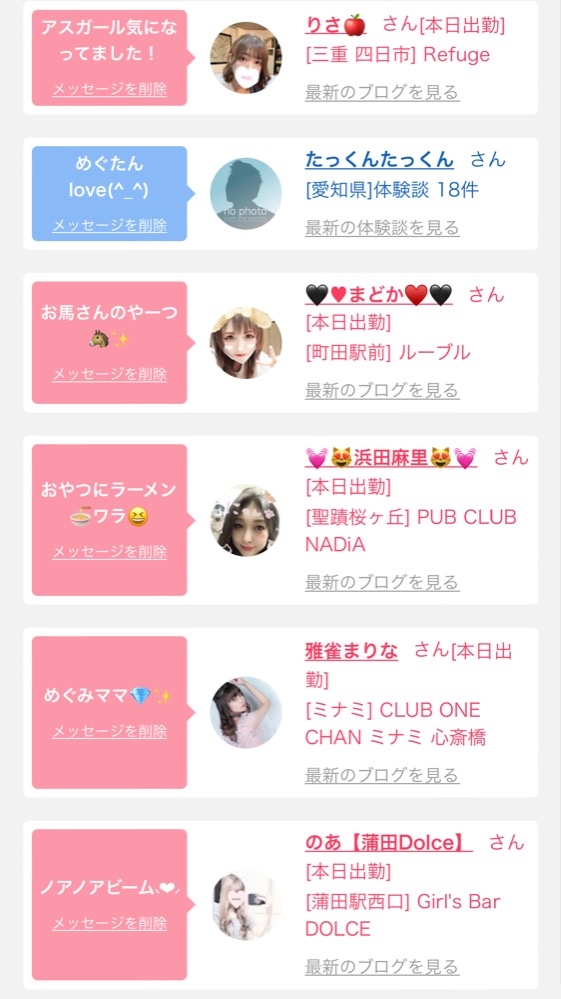
Task: Tap 浜田麻里's profile photo
Action: tap(246, 520)
